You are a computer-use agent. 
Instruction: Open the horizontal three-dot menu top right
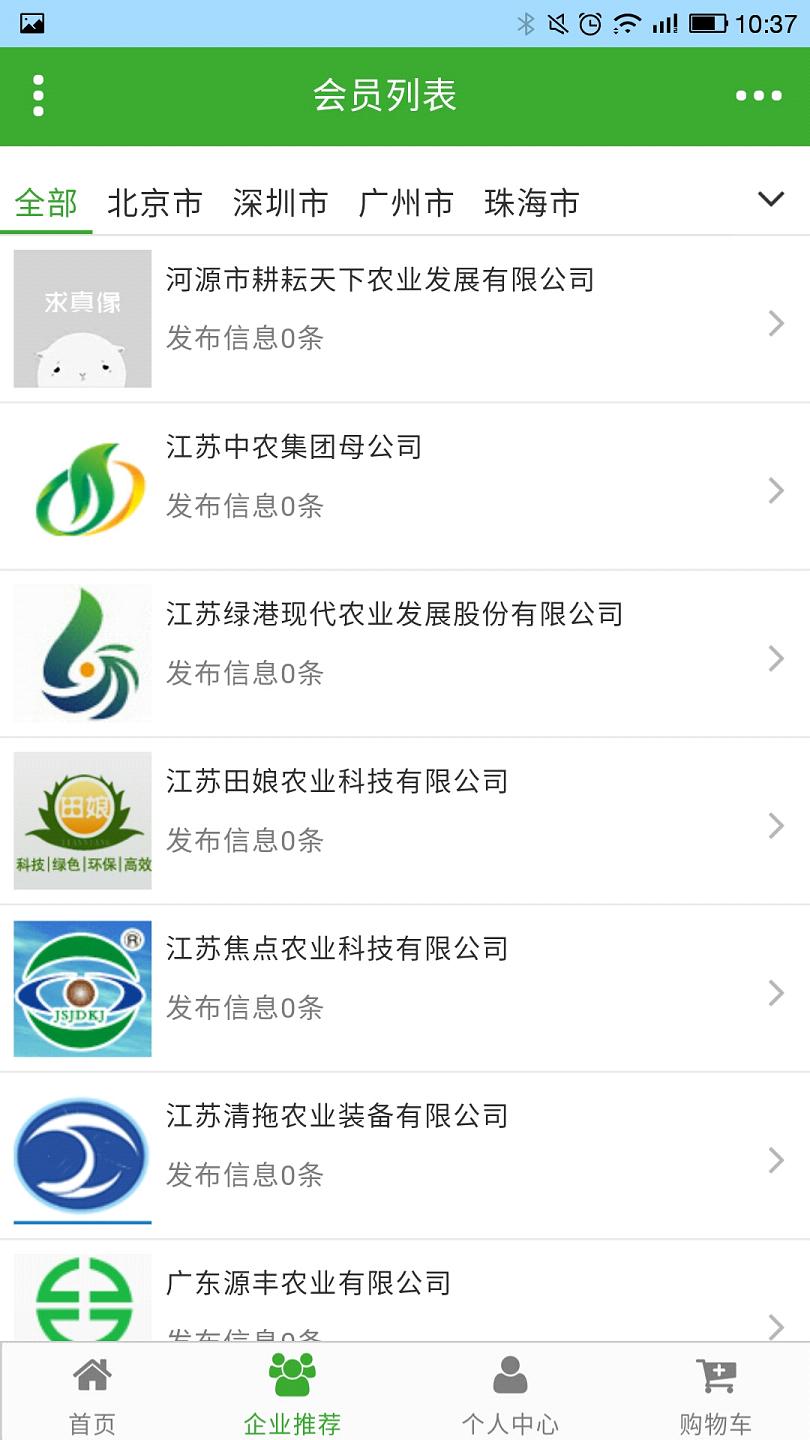pos(757,95)
